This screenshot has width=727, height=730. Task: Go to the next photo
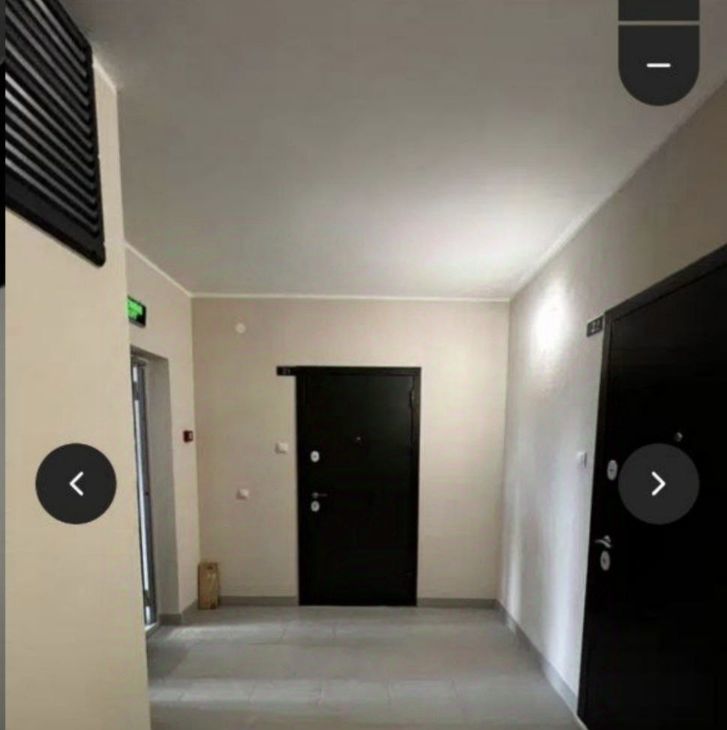657,484
